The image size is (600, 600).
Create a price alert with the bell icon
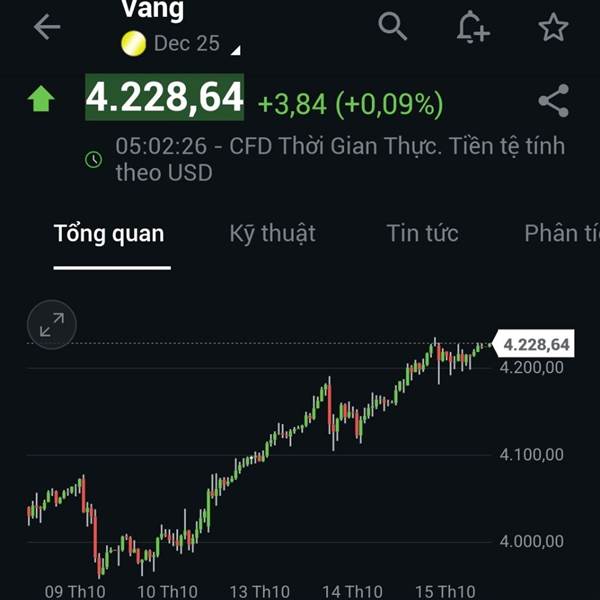[x=473, y=27]
